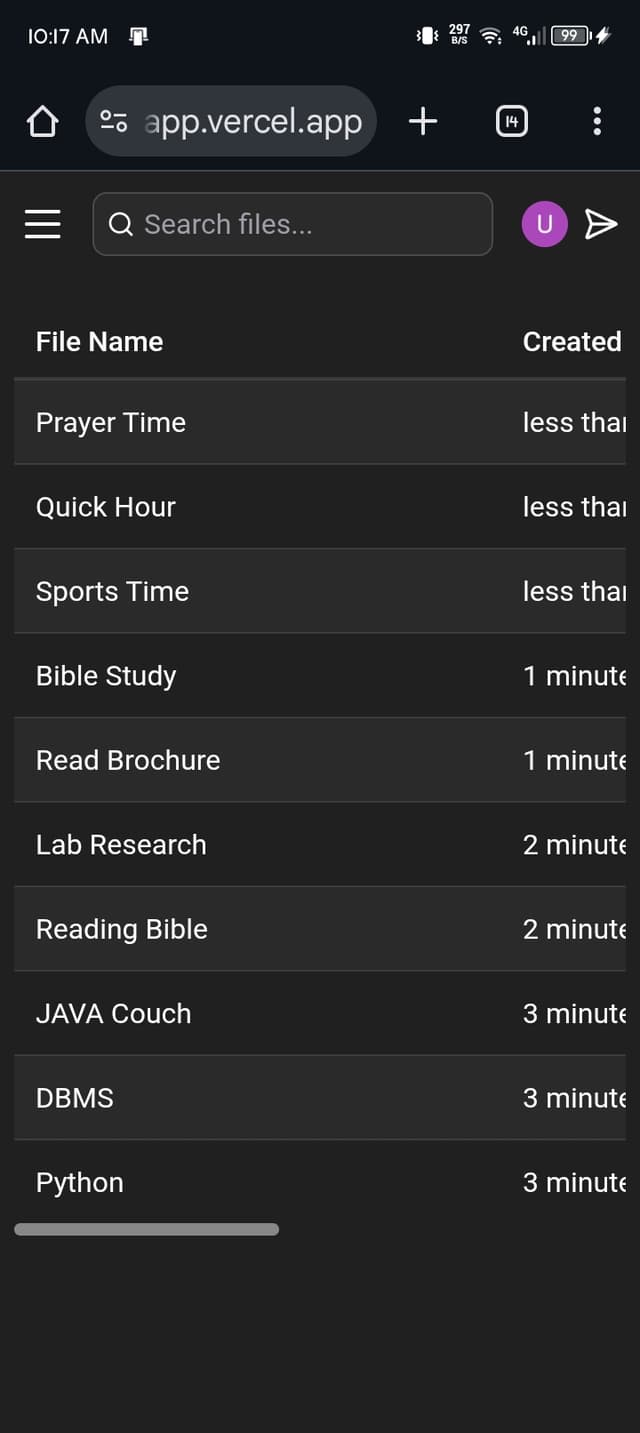Open the Quick Hour file

[106, 507]
